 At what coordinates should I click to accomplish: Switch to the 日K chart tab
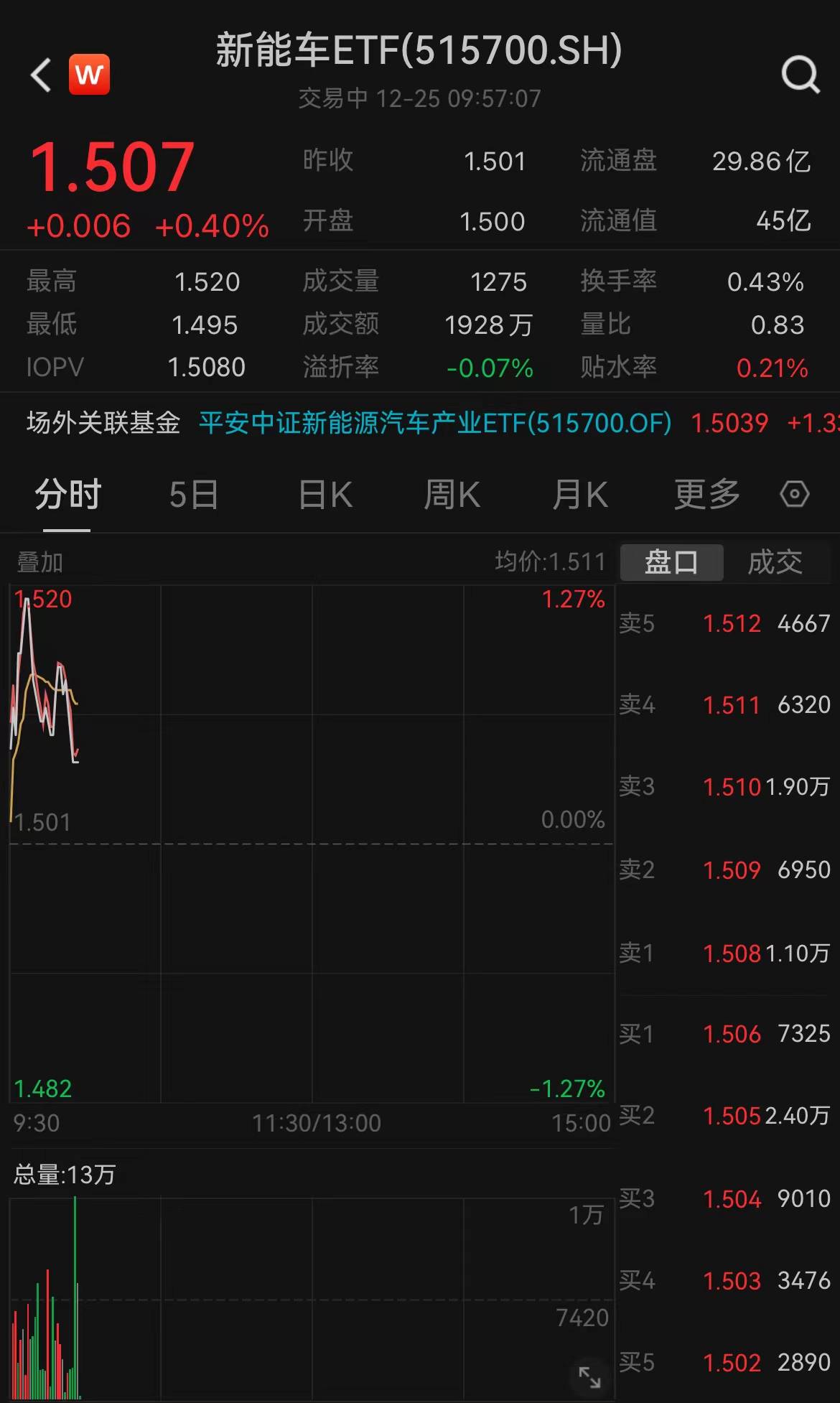325,495
